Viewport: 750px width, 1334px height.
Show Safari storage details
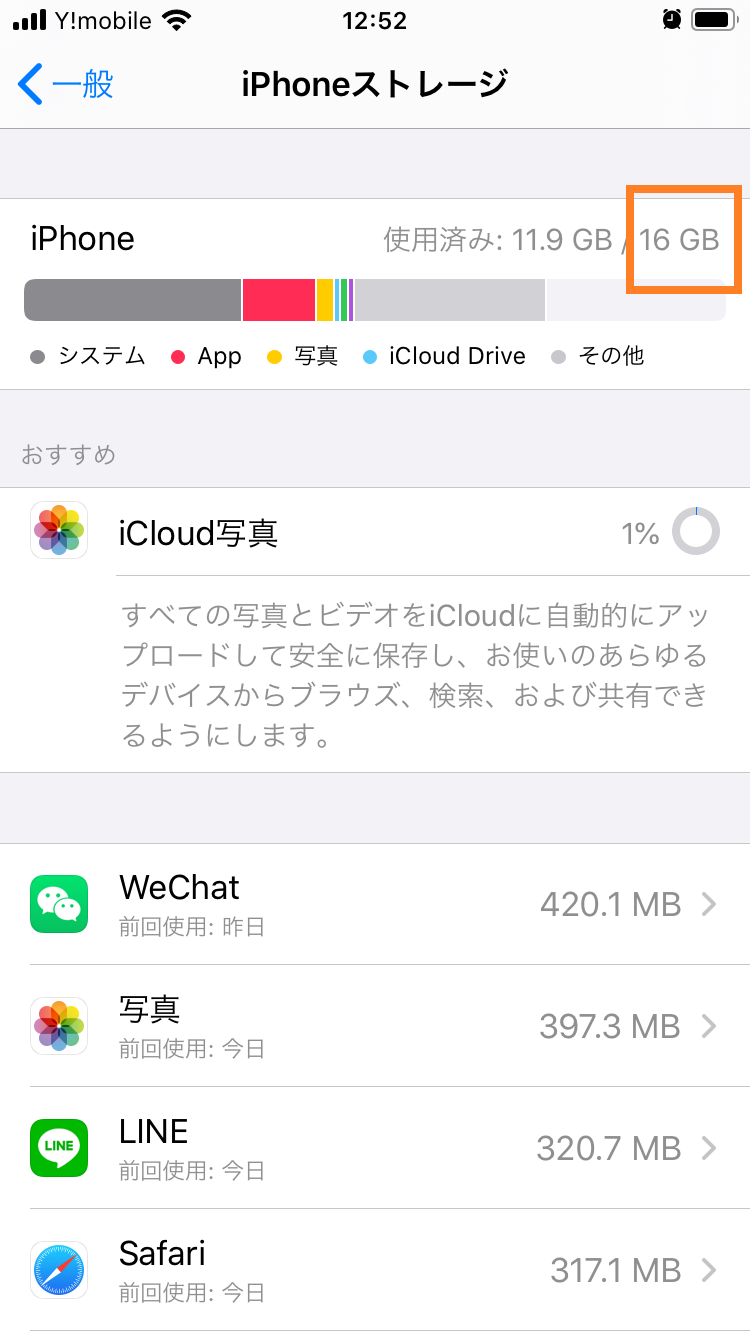375,1270
